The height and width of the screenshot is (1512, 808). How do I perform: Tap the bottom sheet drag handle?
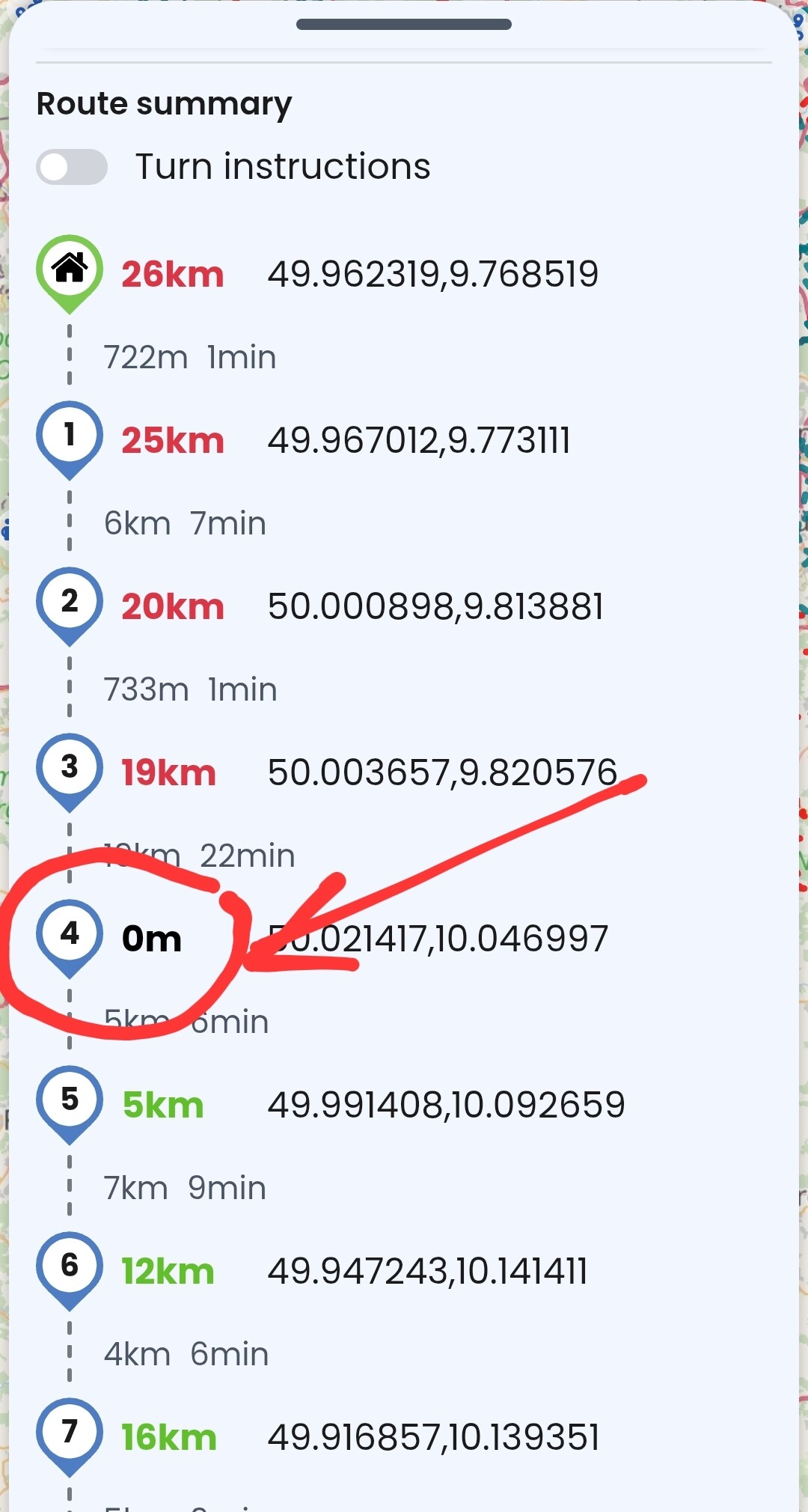click(404, 25)
